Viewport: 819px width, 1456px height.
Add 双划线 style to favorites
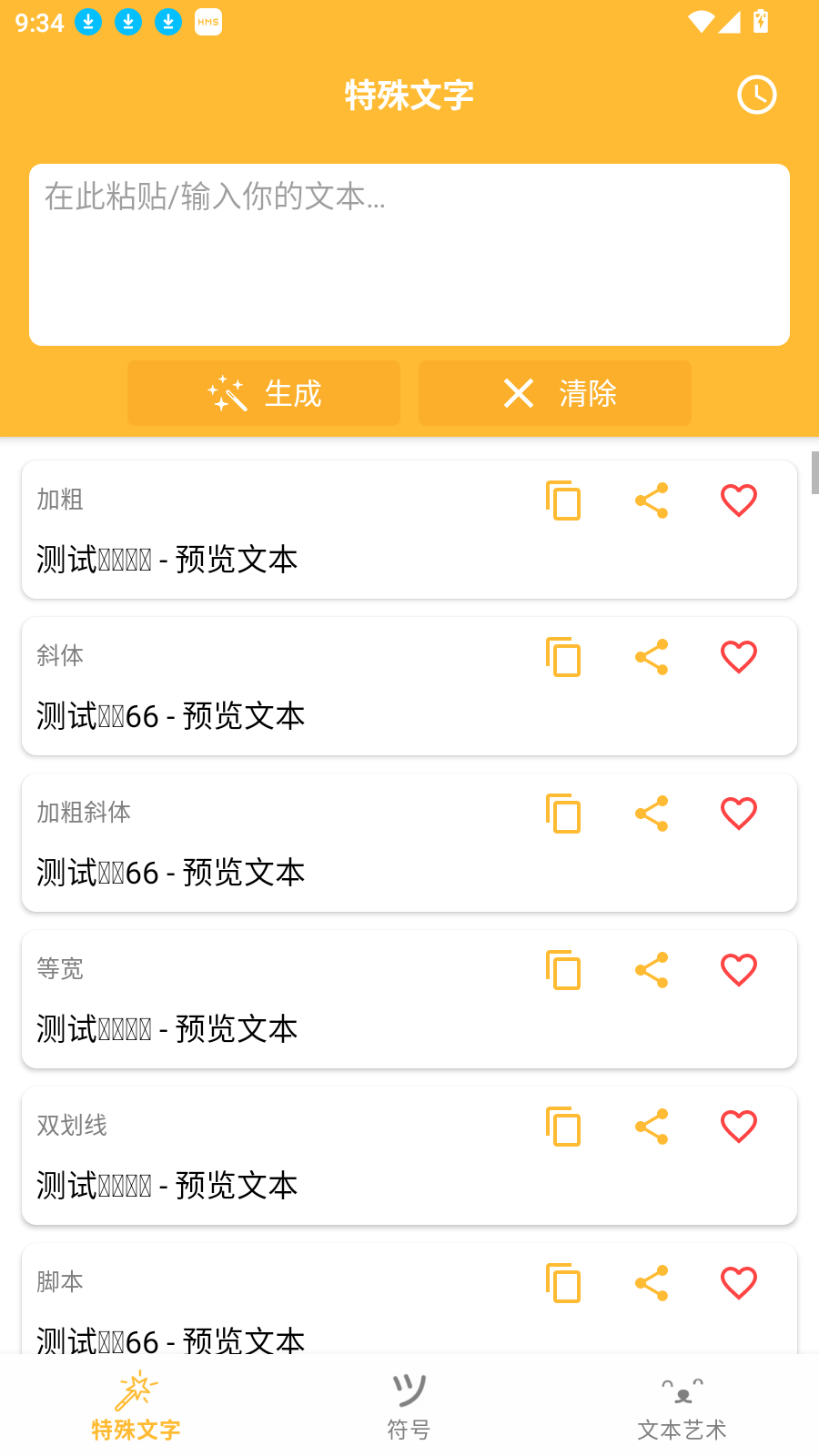point(739,1127)
